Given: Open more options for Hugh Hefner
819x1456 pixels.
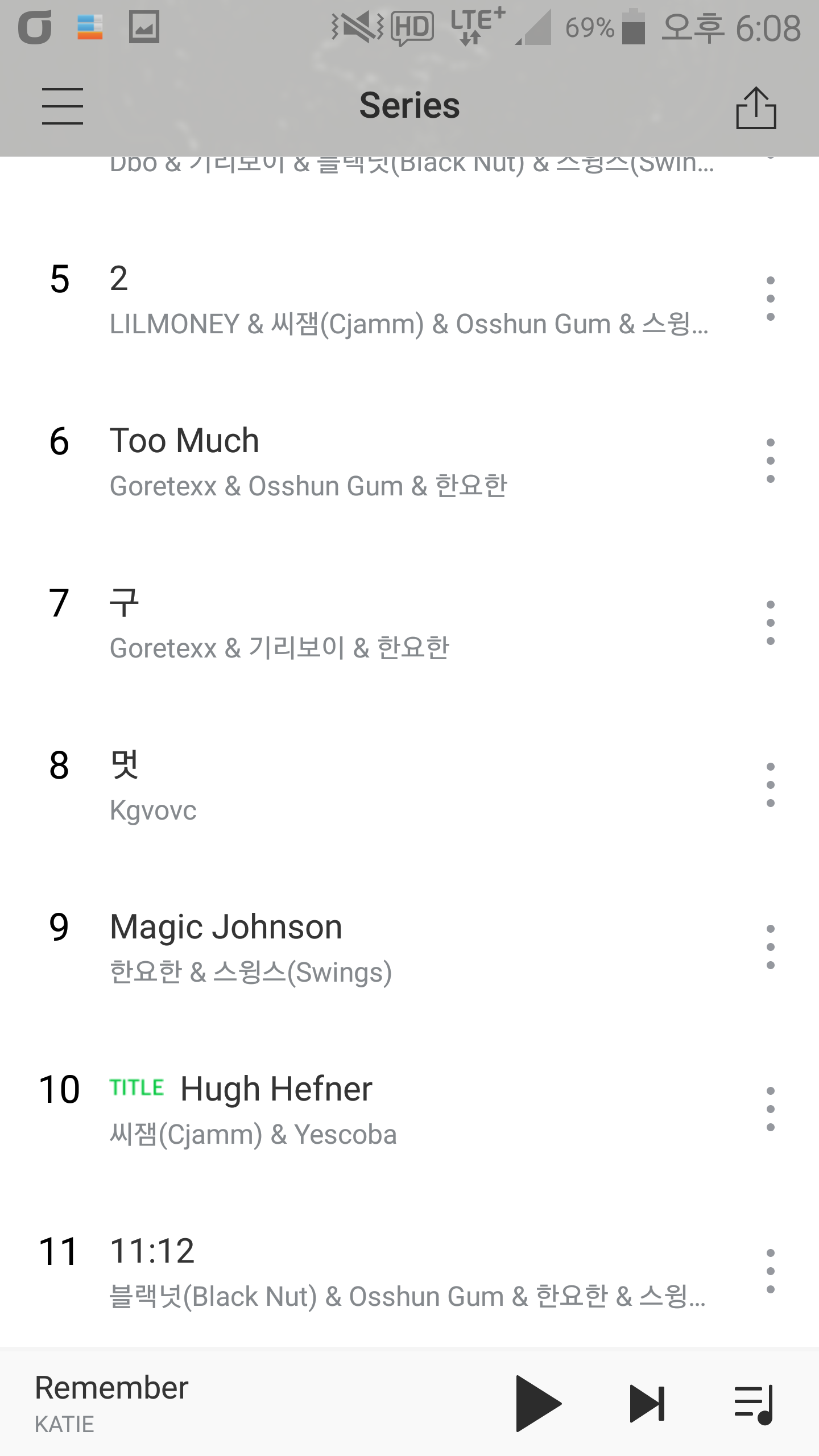Looking at the screenshot, I should (770, 1109).
